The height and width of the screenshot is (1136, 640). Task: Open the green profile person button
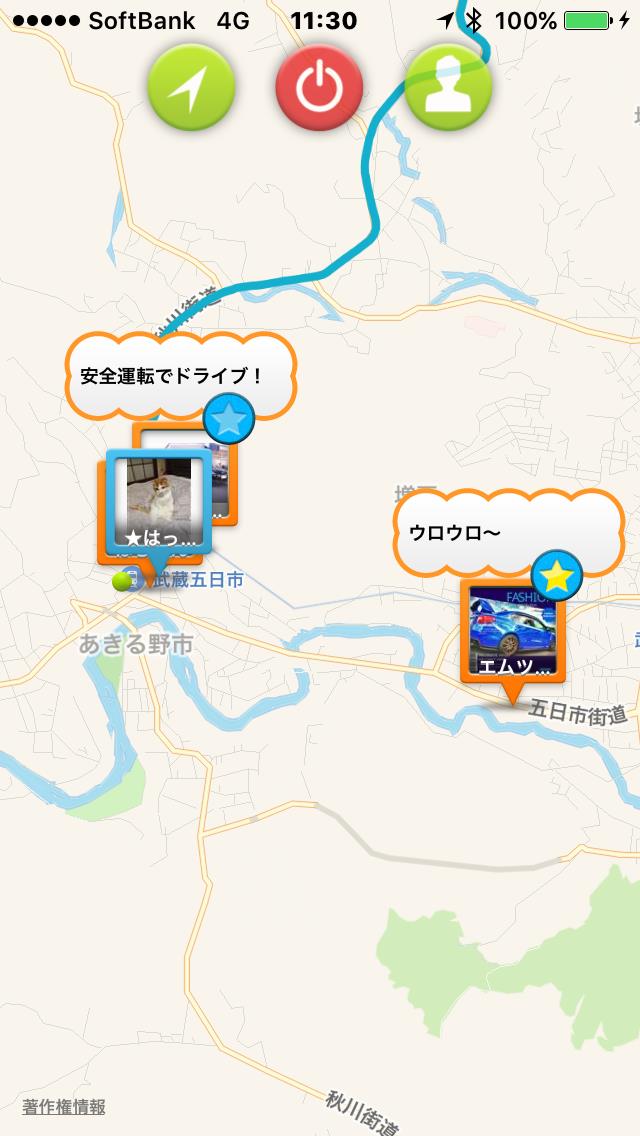point(448,88)
